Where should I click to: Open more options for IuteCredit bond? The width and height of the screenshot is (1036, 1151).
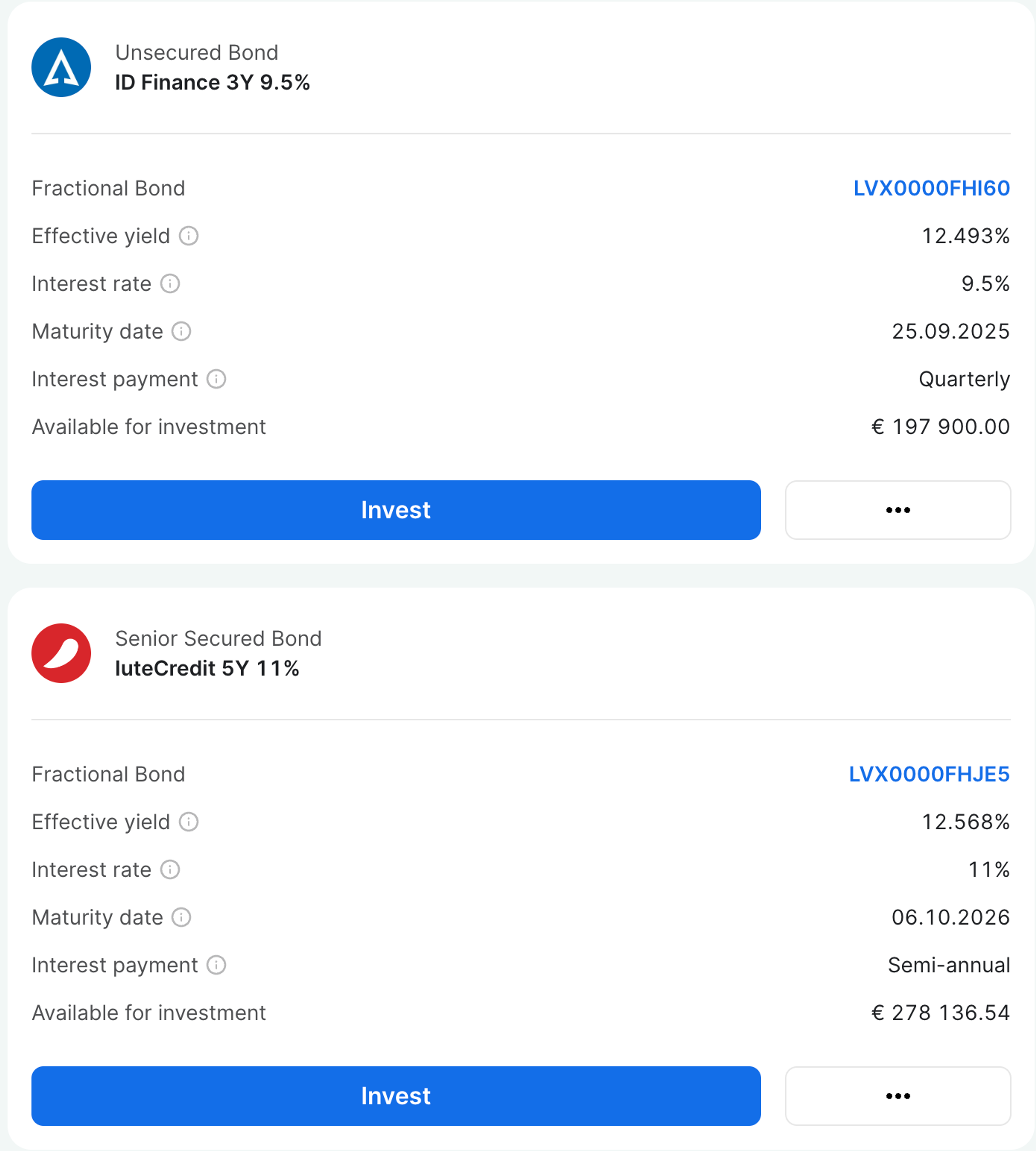coord(897,1096)
